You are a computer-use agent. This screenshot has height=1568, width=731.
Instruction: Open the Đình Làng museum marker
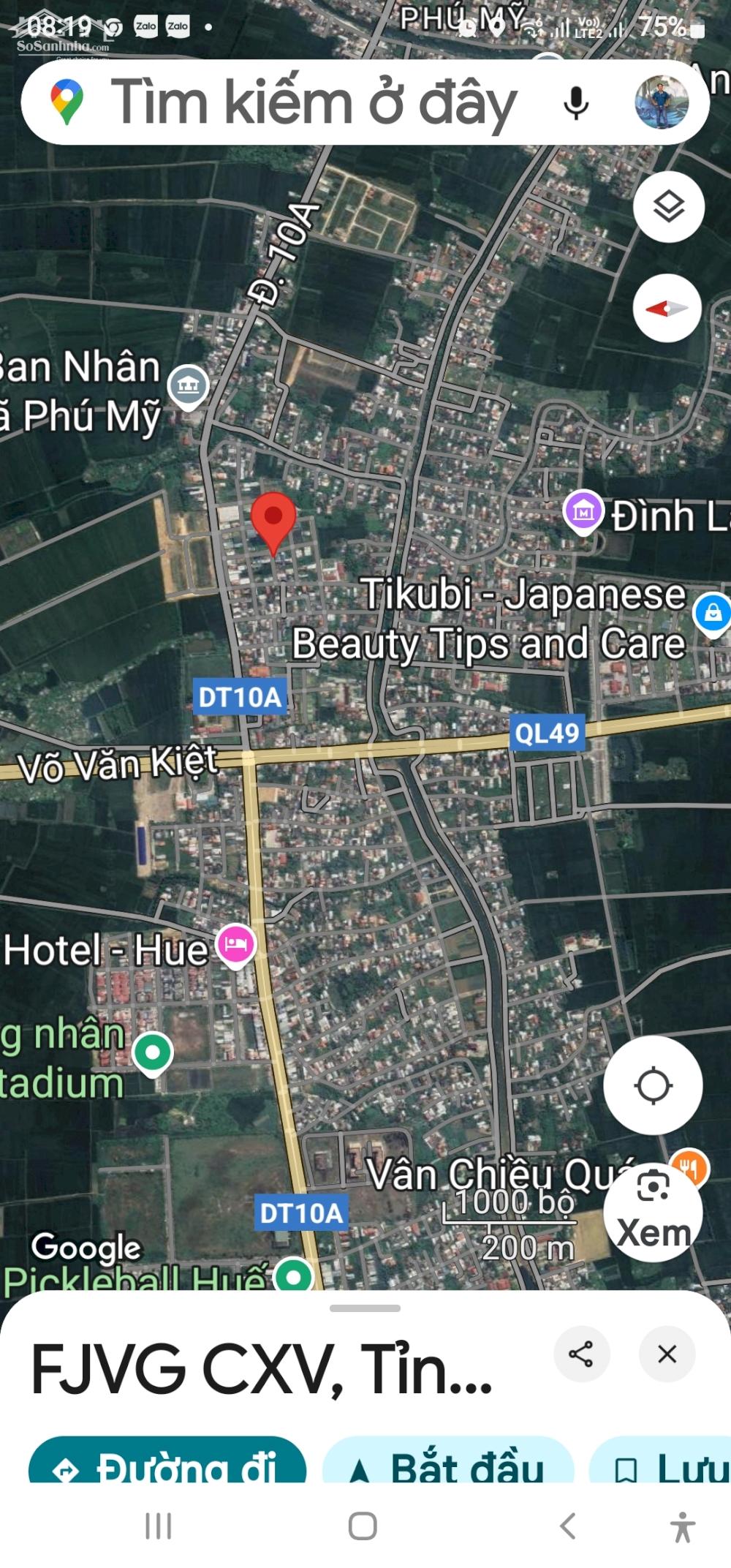pos(583,513)
